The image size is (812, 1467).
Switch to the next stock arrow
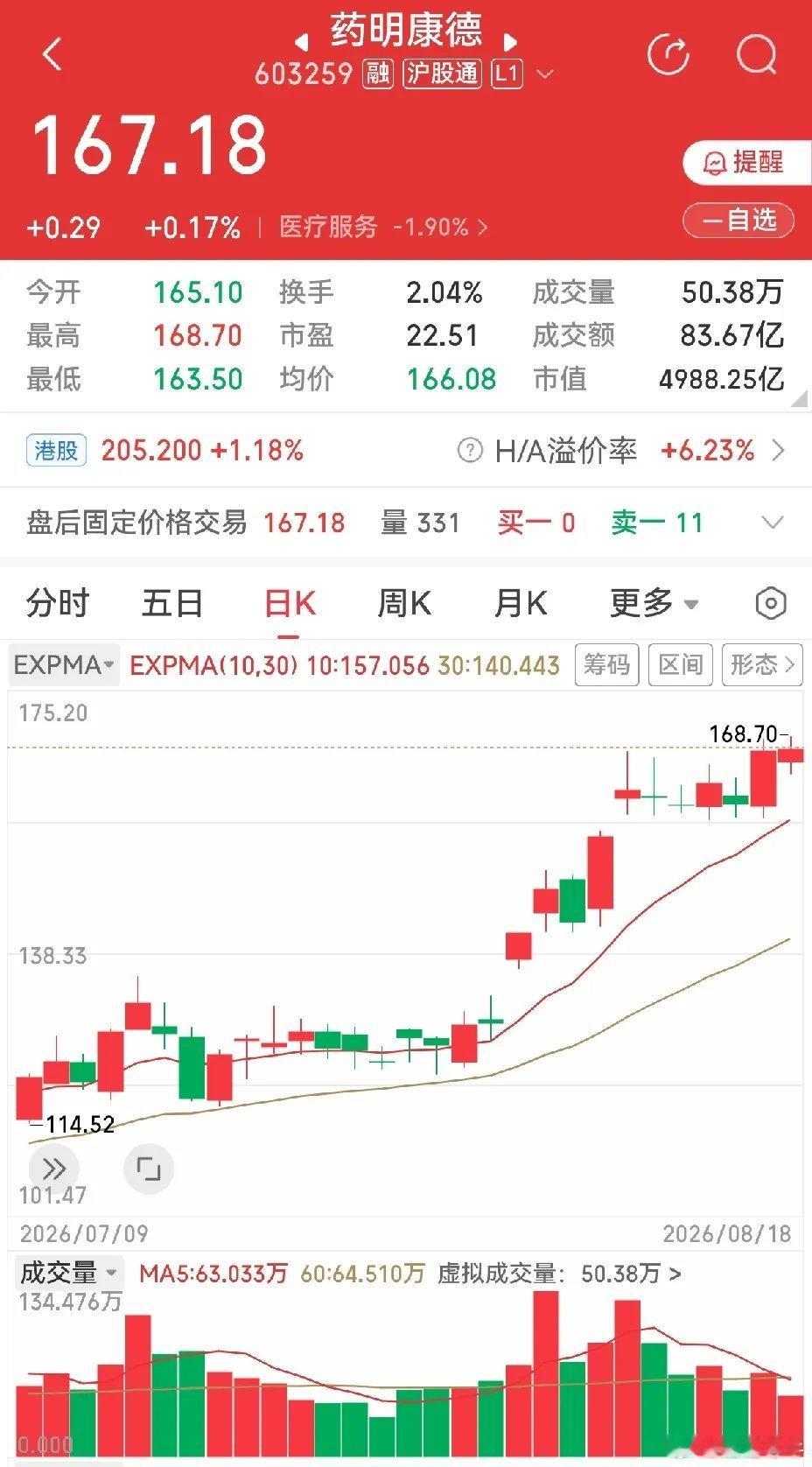[511, 41]
